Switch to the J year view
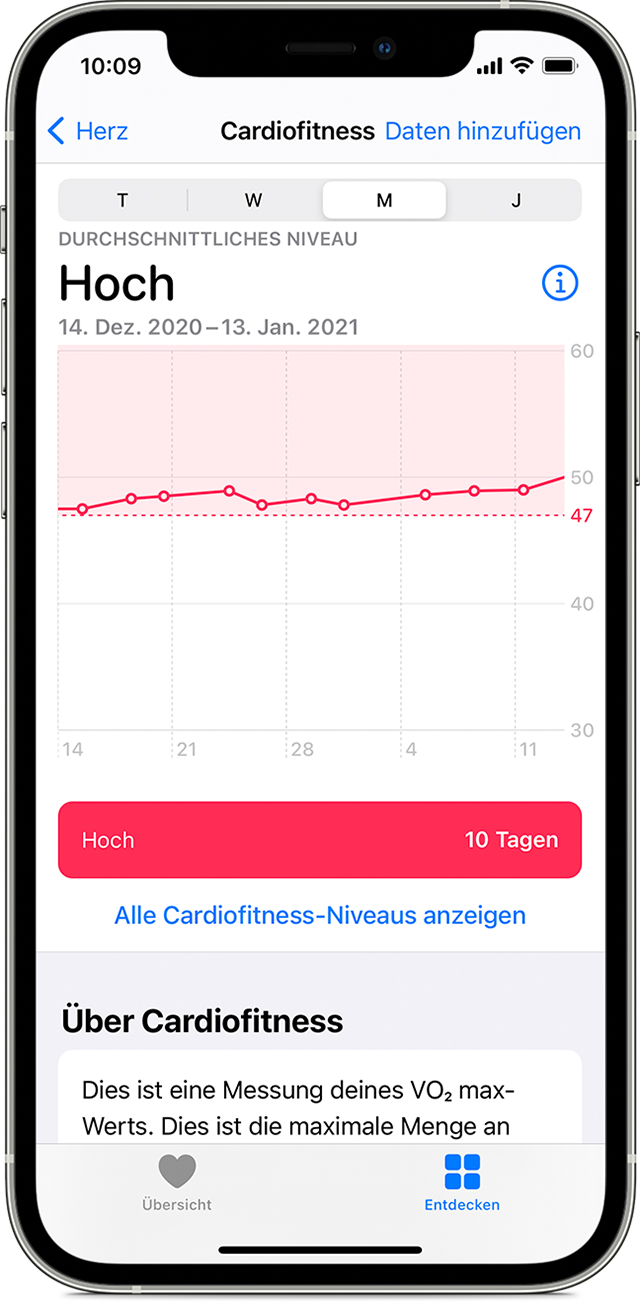Image resolution: width=640 pixels, height=1304 pixels. pyautogui.click(x=516, y=200)
